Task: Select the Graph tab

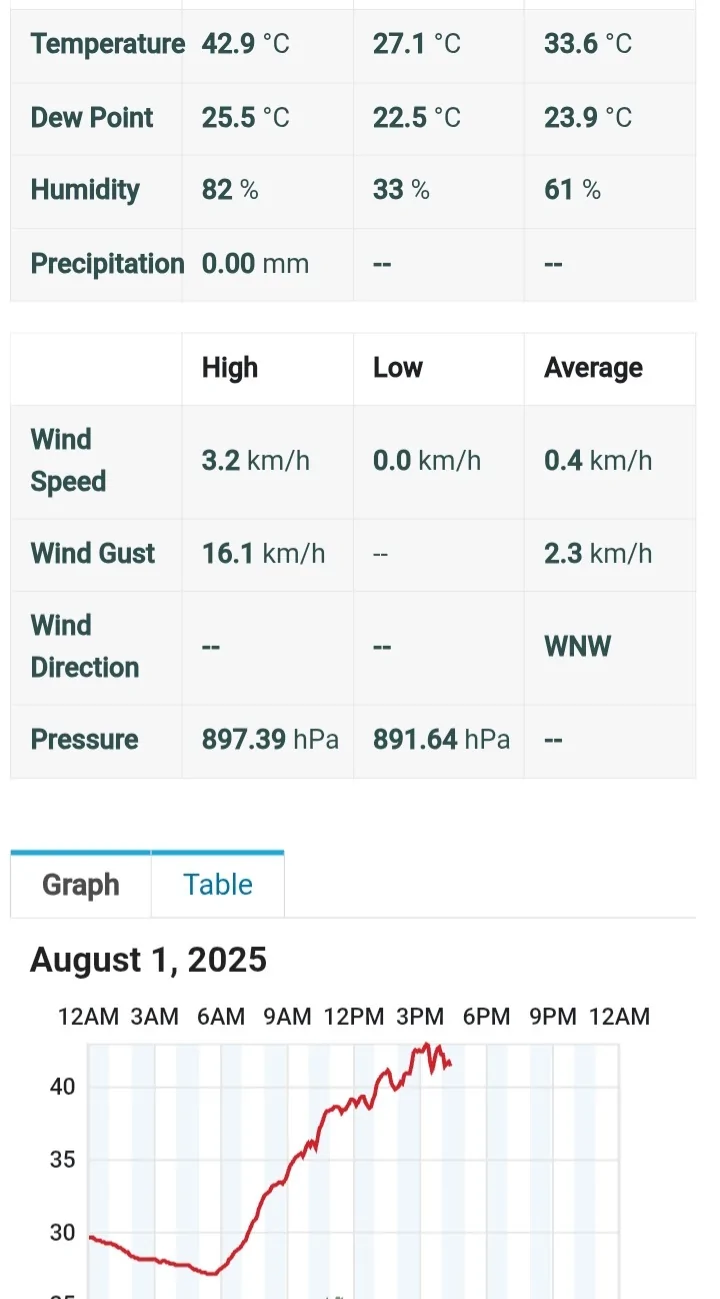Action: [x=80, y=885]
